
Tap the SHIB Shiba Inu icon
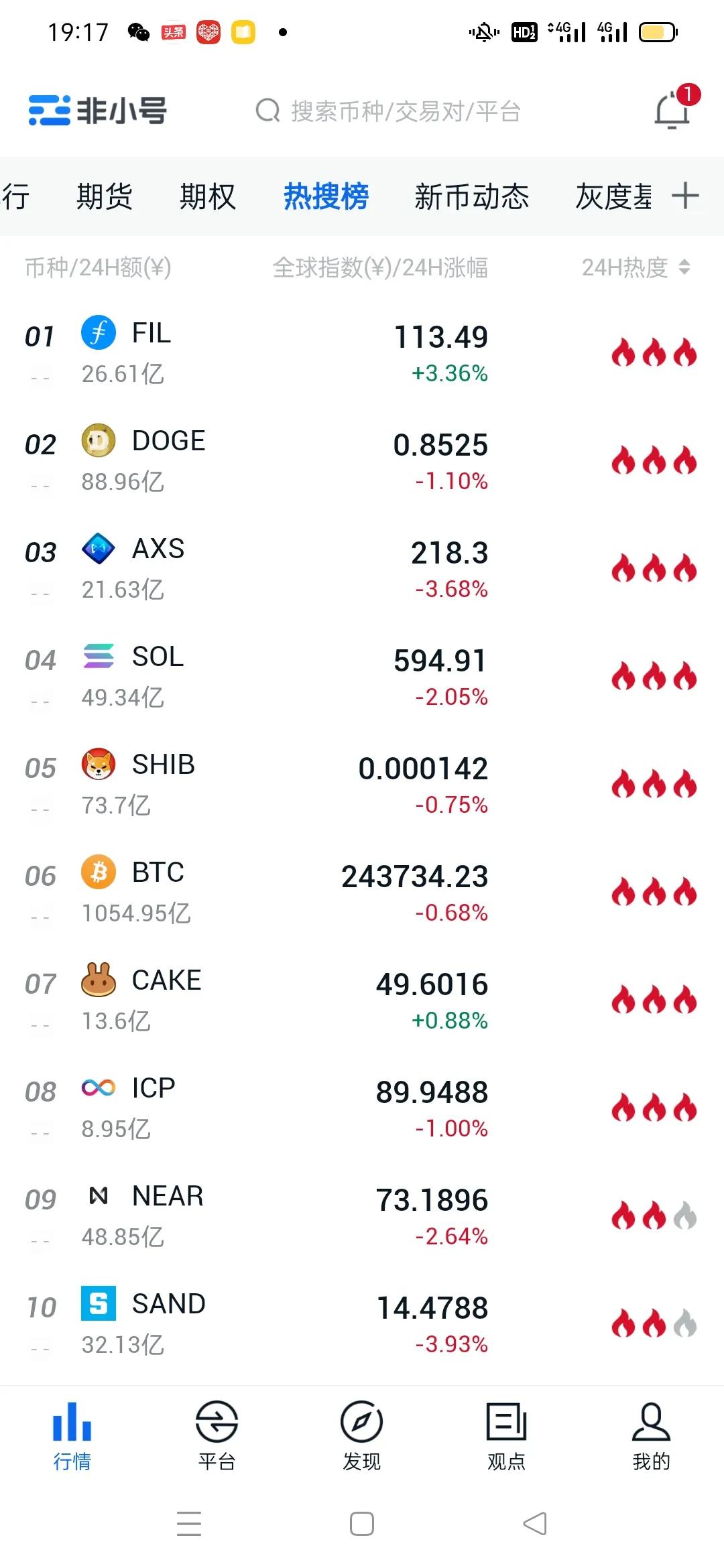(x=98, y=766)
